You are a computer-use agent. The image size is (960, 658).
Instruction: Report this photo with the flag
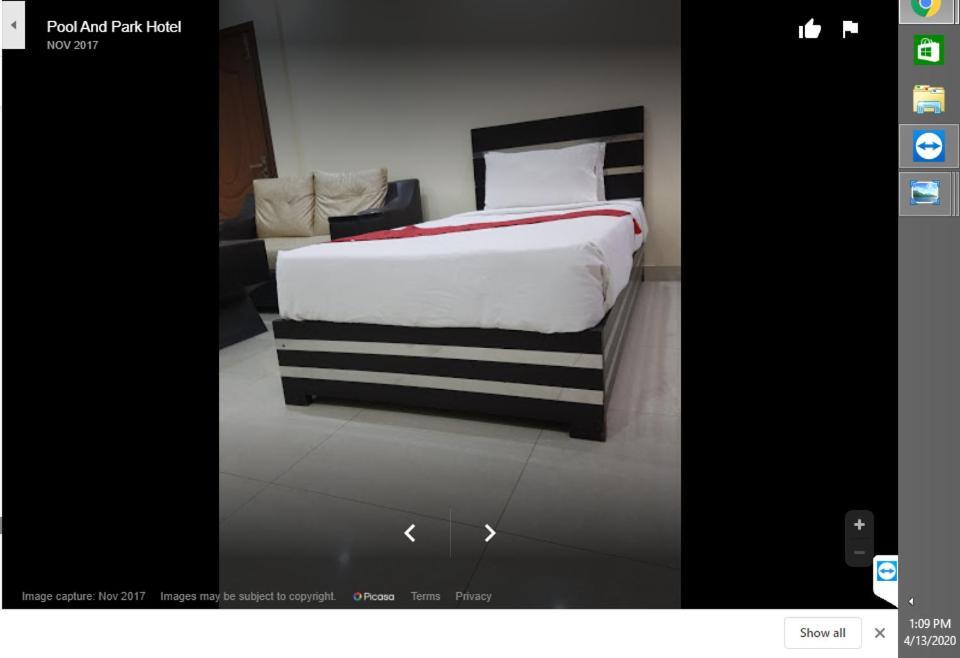[x=850, y=29]
